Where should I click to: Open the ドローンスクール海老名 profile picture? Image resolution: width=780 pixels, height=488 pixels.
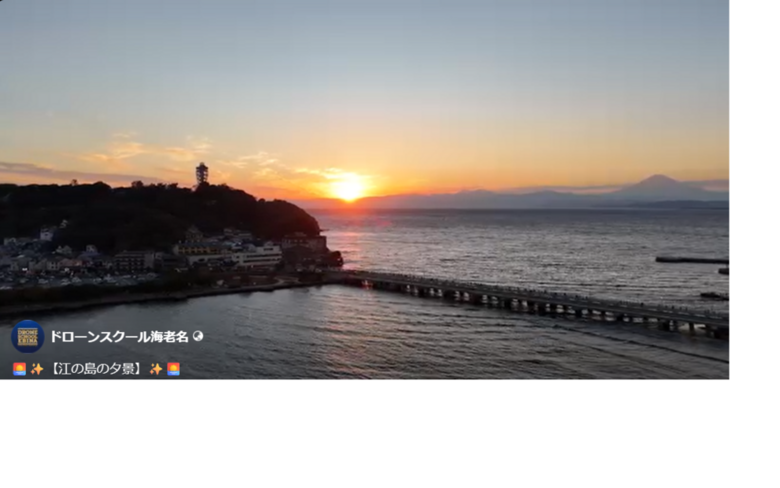coord(27,336)
